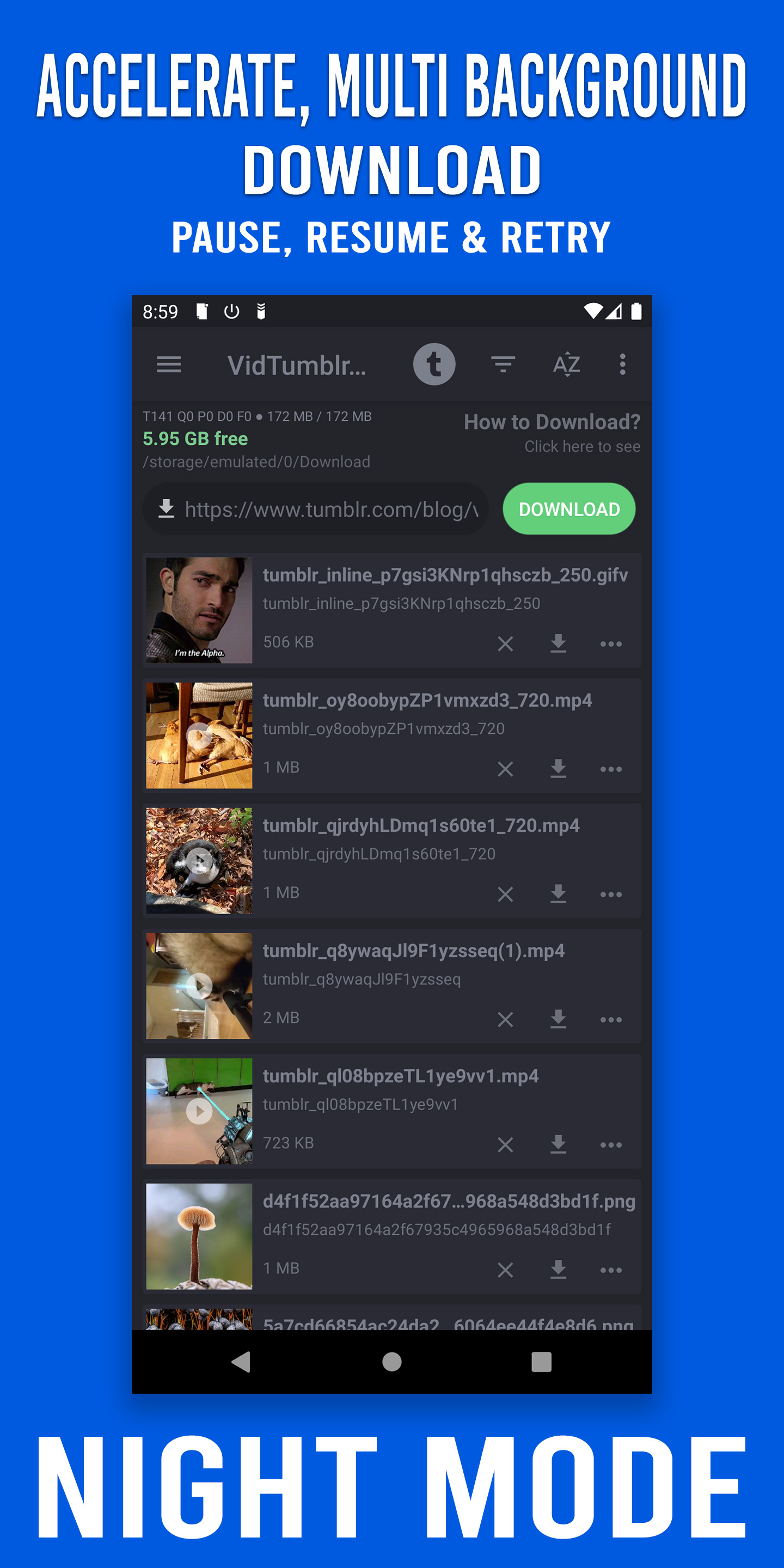Open the filter icon in the toolbar
Screen dimensions: 784x1568
coord(503,364)
